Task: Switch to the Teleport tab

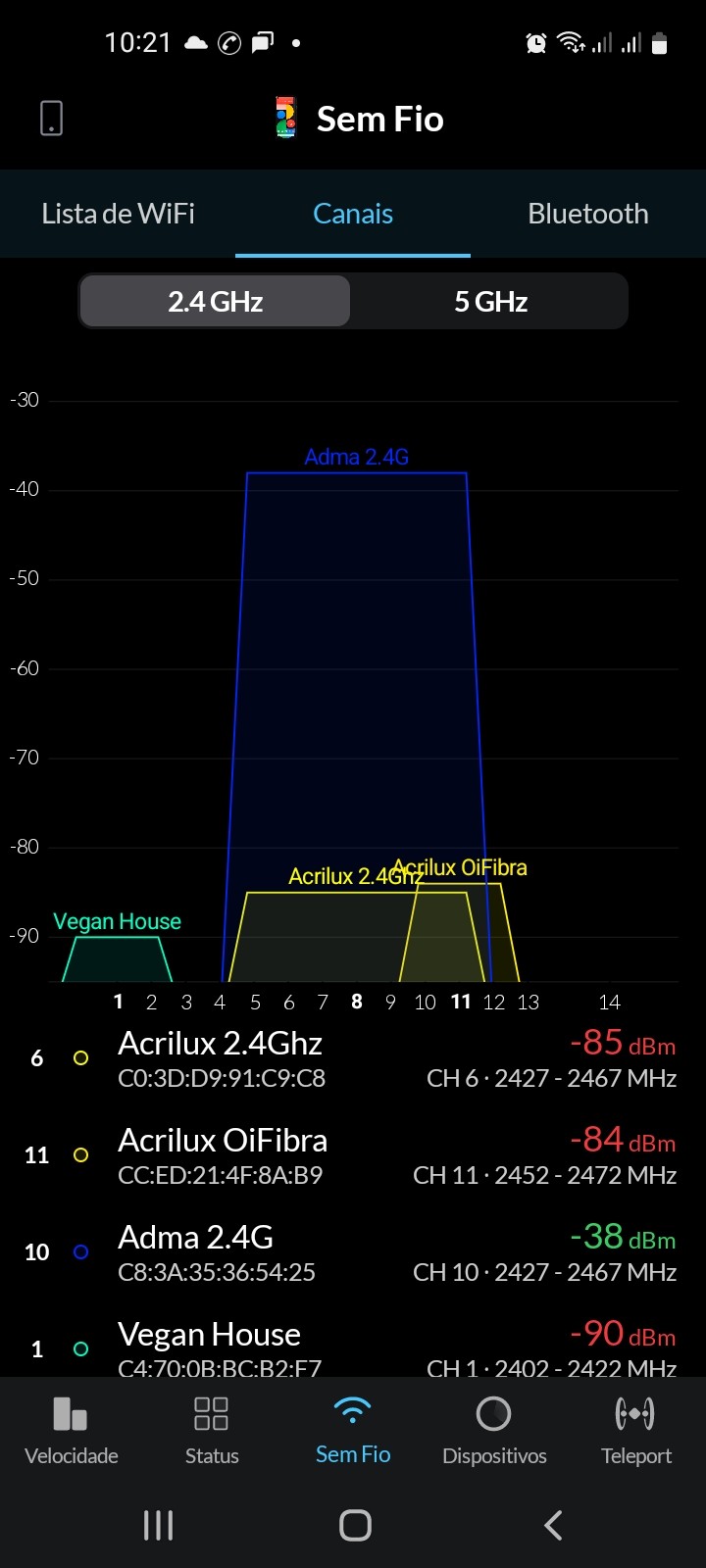Action: 635,1431
